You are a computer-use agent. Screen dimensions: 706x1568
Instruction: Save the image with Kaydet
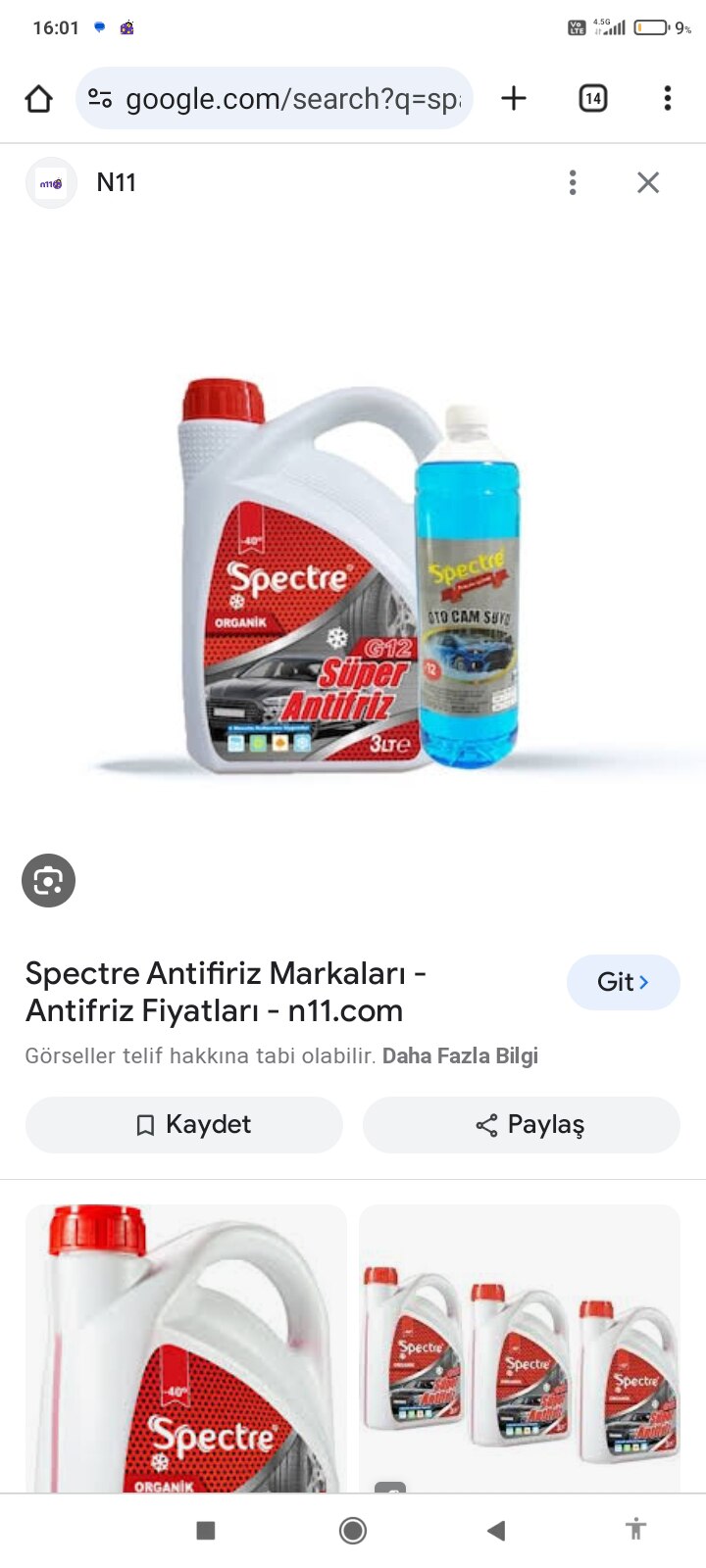184,1124
